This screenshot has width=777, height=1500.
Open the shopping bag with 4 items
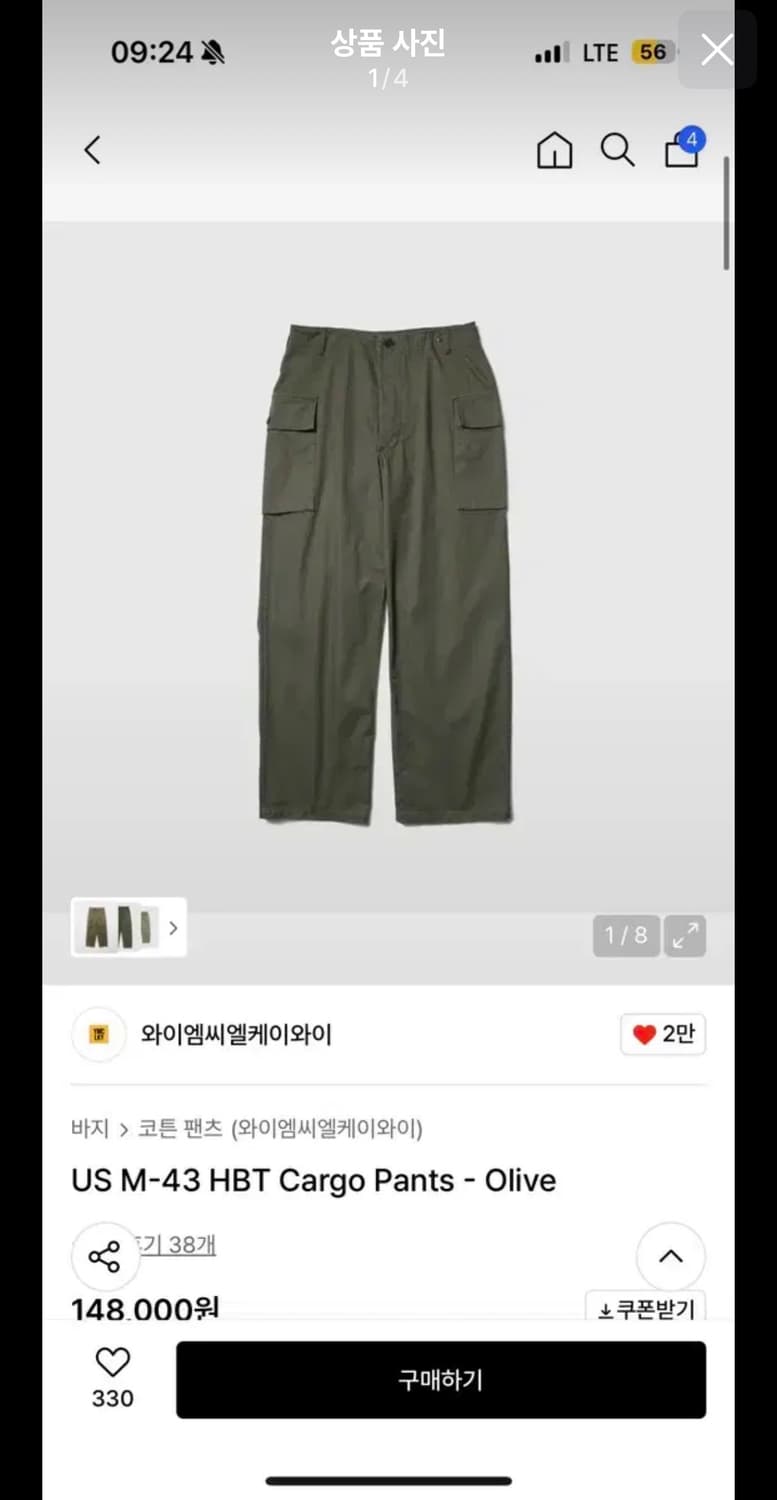coord(681,152)
